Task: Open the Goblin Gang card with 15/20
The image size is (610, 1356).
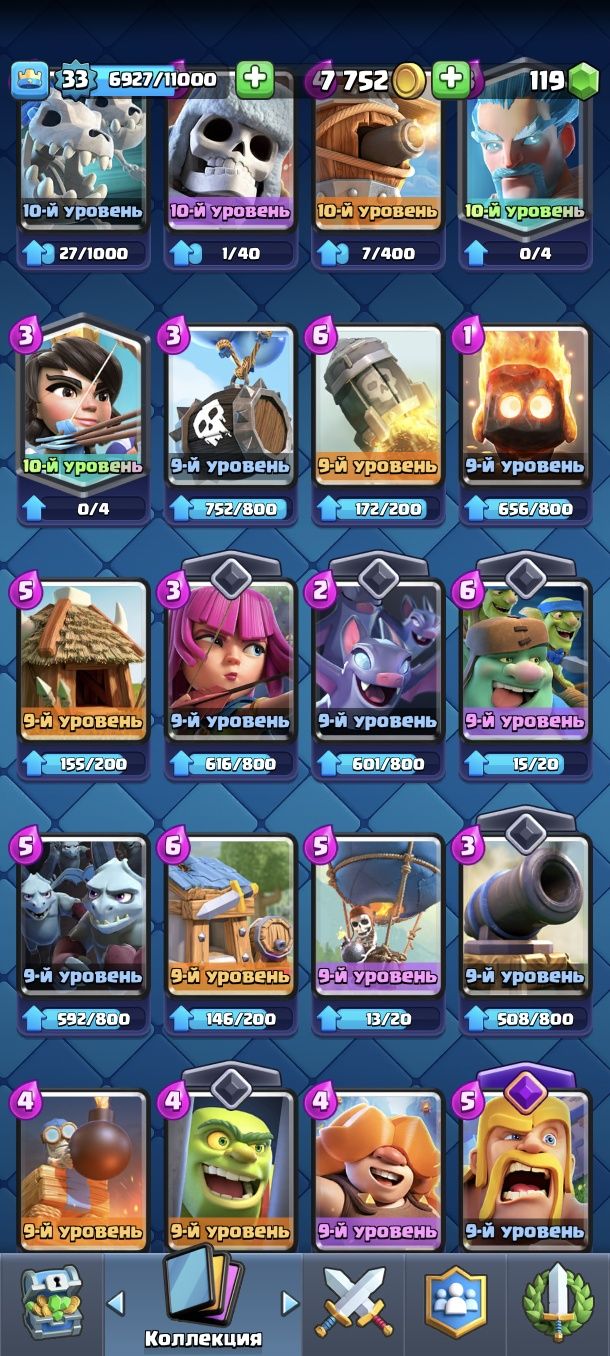Action: (x=526, y=660)
